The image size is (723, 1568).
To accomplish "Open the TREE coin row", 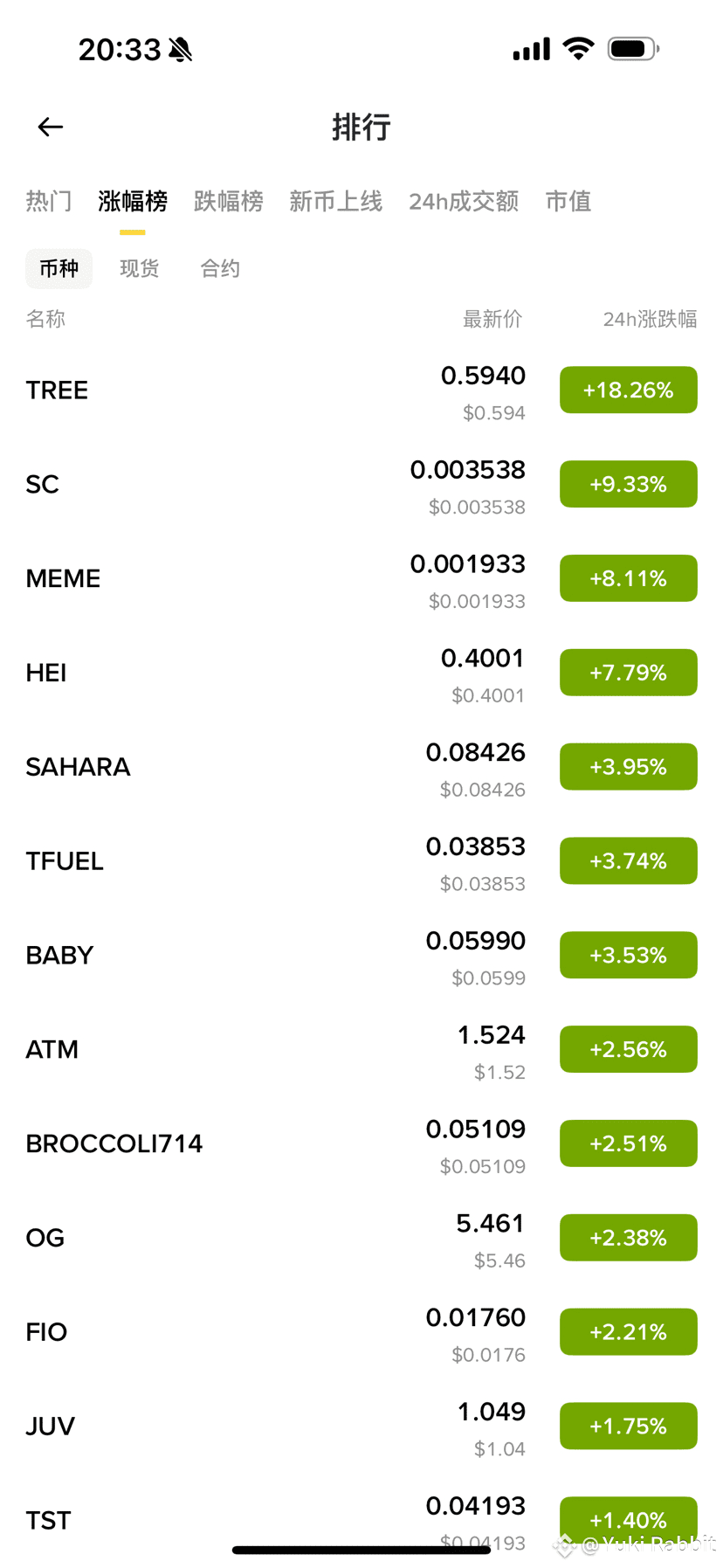I will click(x=361, y=390).
